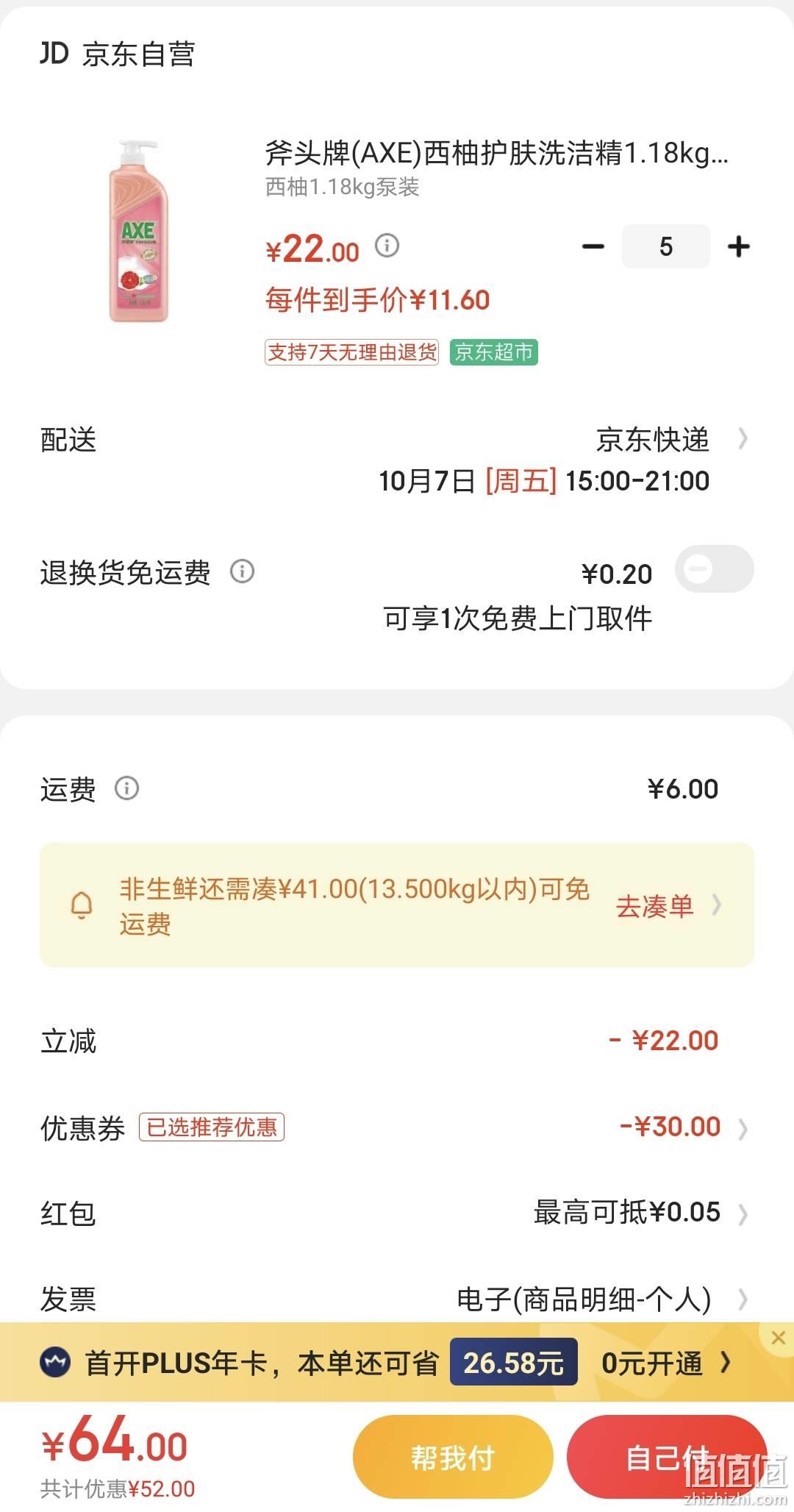The height and width of the screenshot is (1512, 794).
Task: Tap 0元开通 to activate PLUS card
Action: 666,1363
